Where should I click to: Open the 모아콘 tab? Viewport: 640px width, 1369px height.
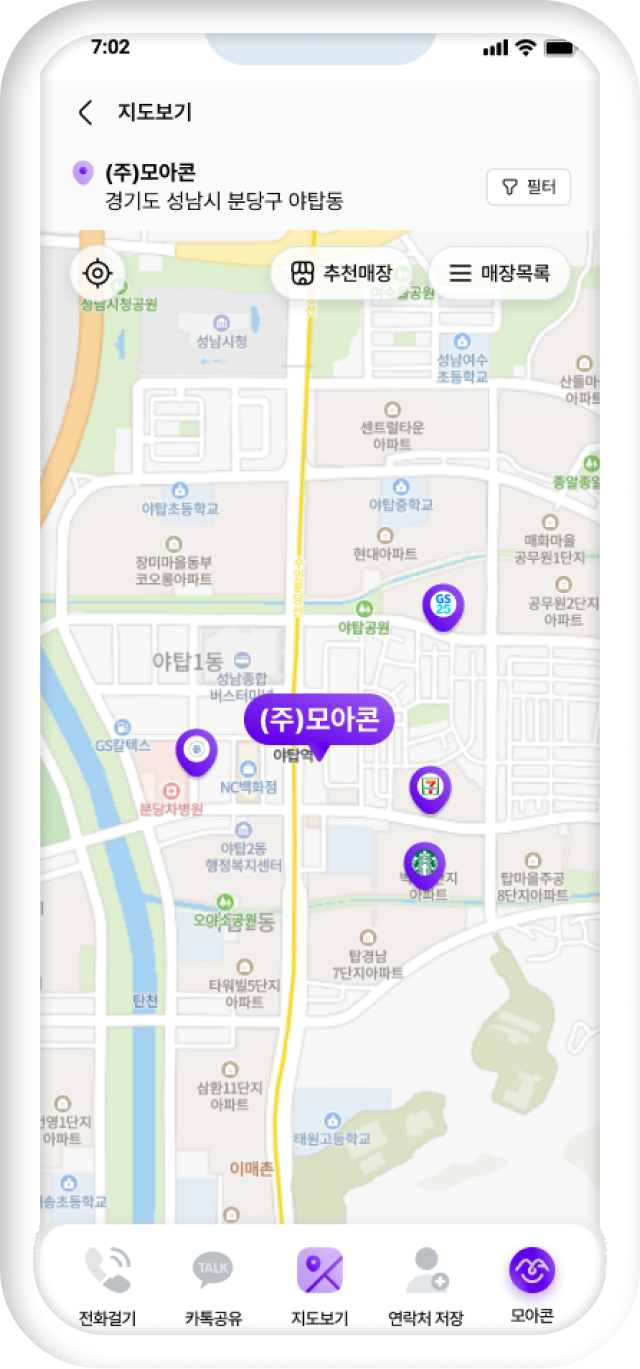pos(531,1285)
